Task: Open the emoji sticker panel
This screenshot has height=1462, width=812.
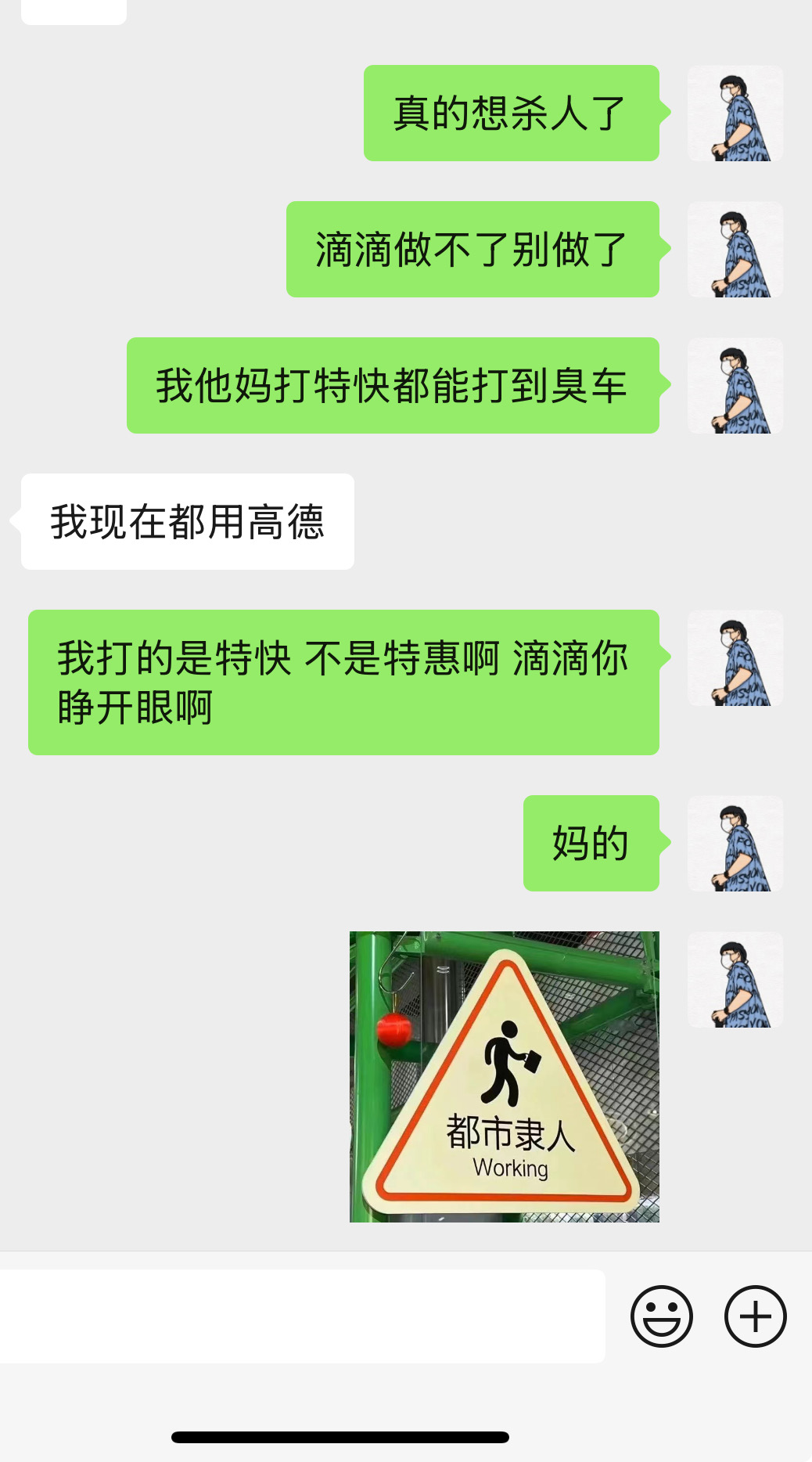Action: tap(662, 1316)
